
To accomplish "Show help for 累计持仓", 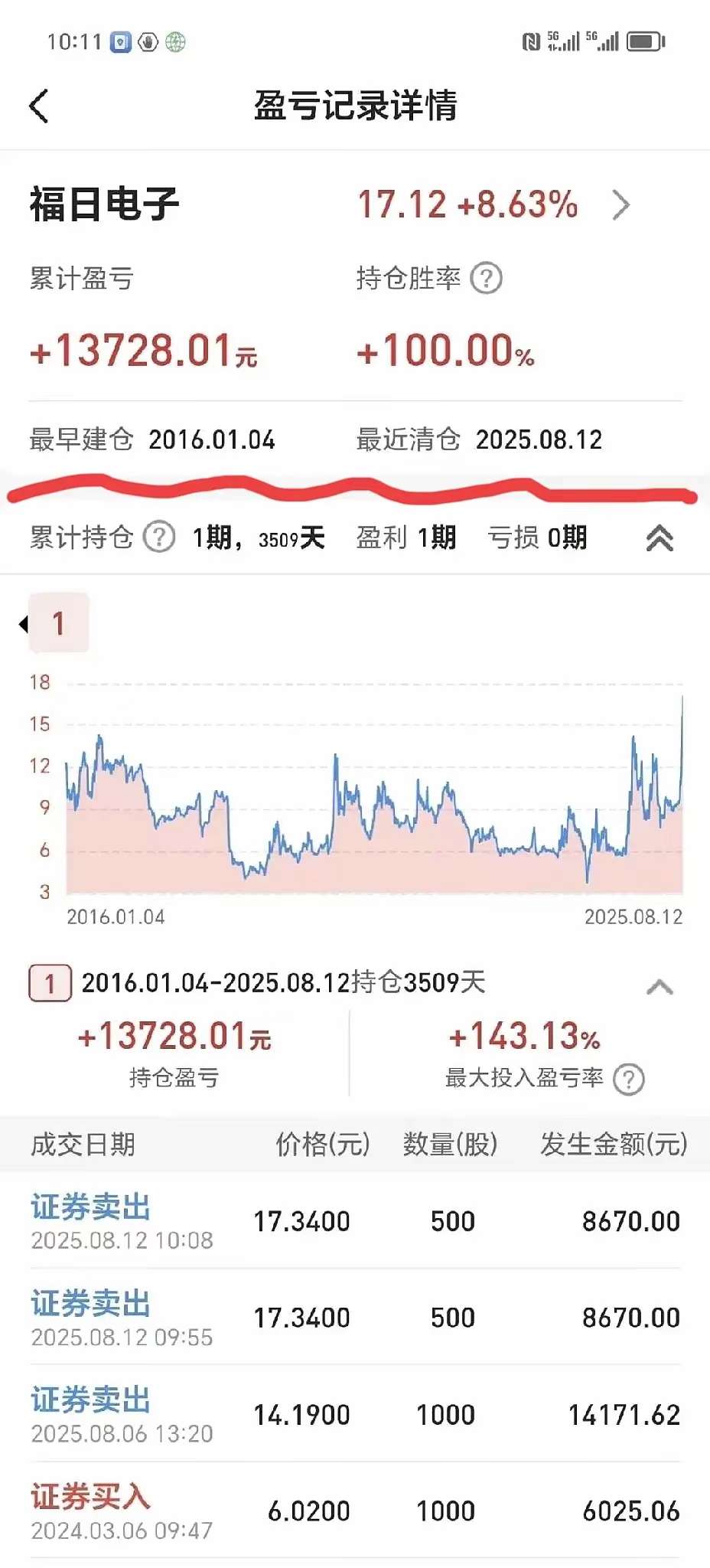I will click(x=160, y=537).
